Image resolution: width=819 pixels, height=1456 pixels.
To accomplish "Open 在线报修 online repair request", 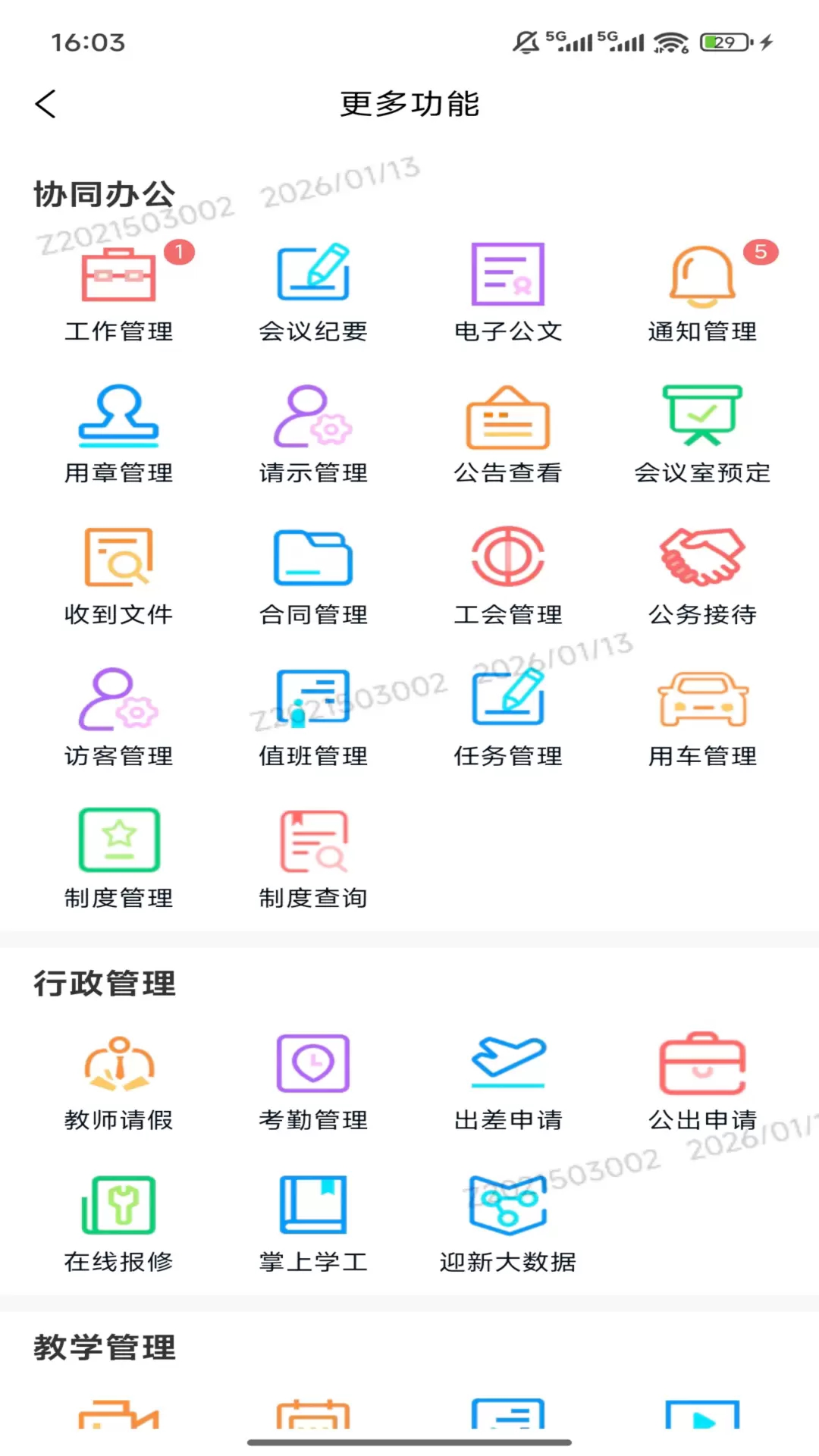I will click(x=119, y=1223).
